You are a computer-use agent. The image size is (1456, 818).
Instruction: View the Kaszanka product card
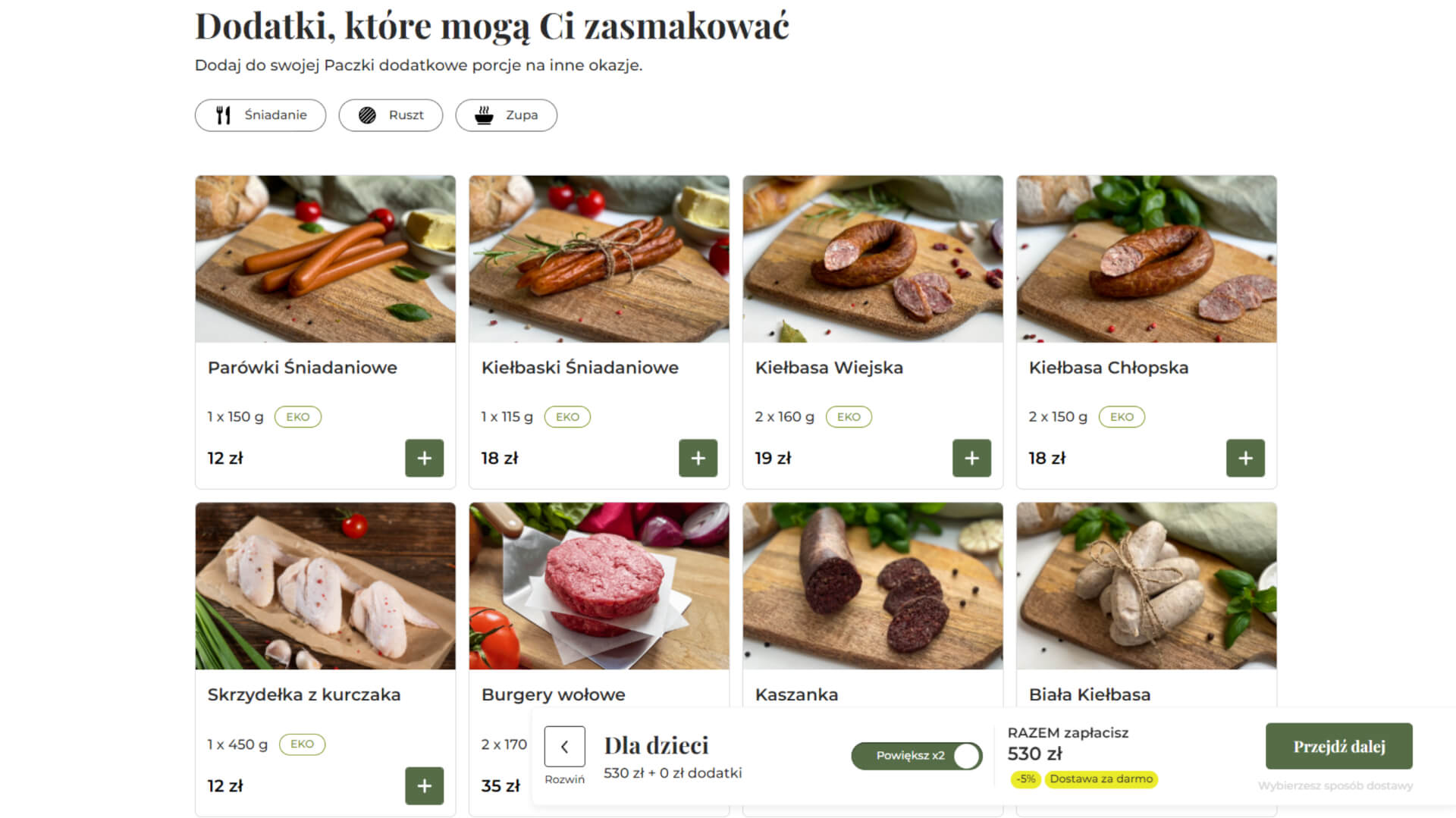873,586
